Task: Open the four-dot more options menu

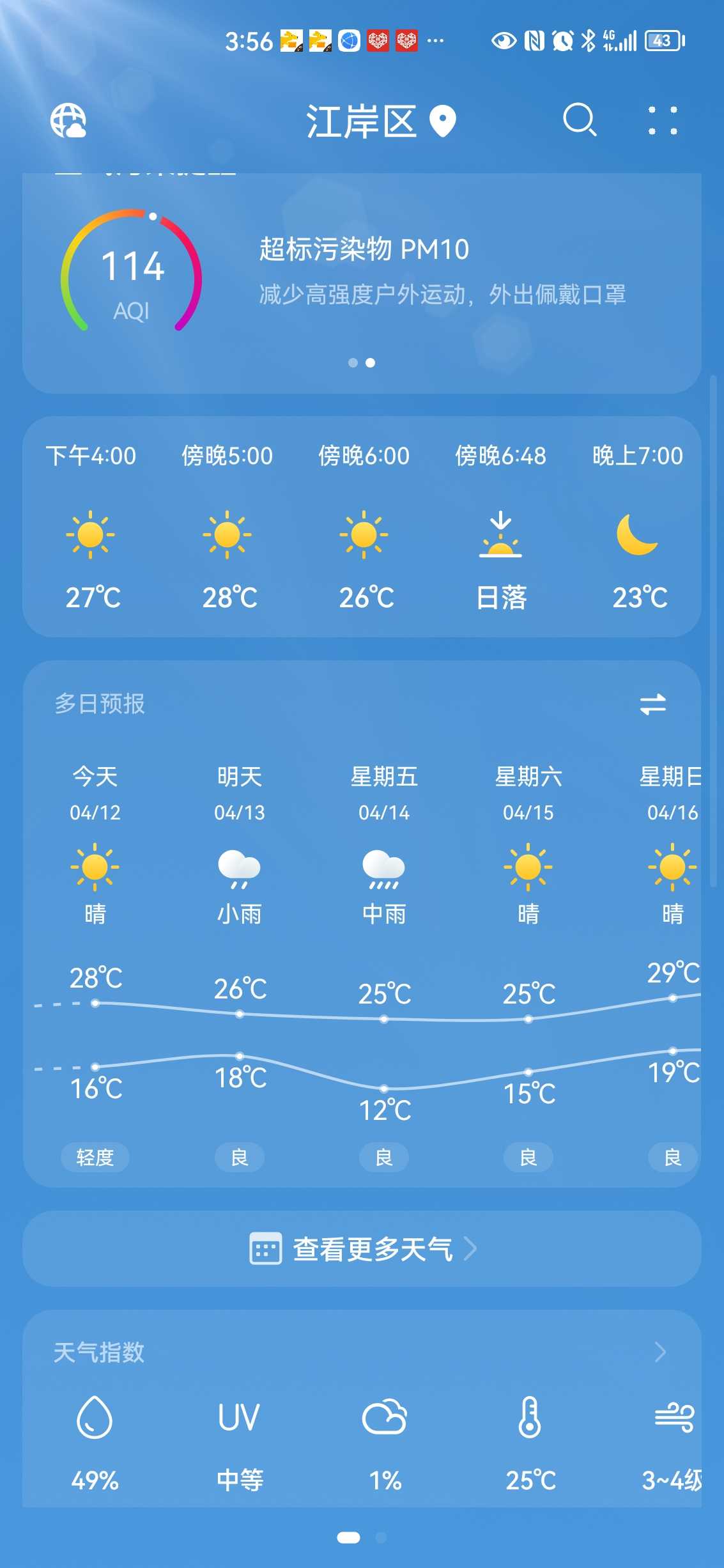Action: (x=663, y=121)
